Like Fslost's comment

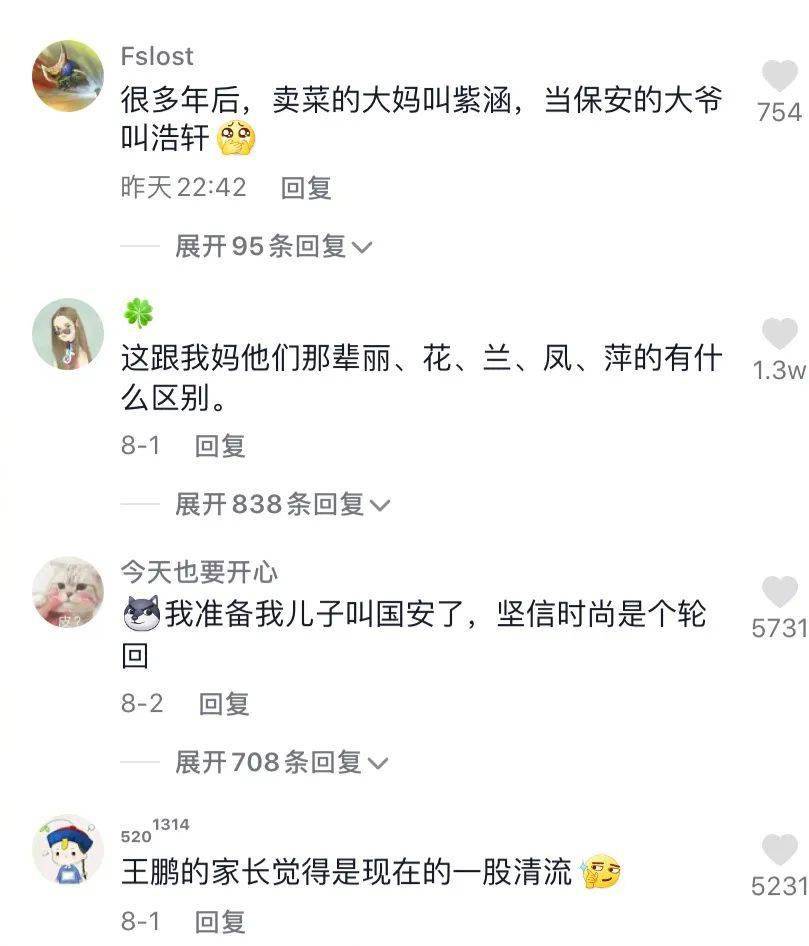click(779, 78)
